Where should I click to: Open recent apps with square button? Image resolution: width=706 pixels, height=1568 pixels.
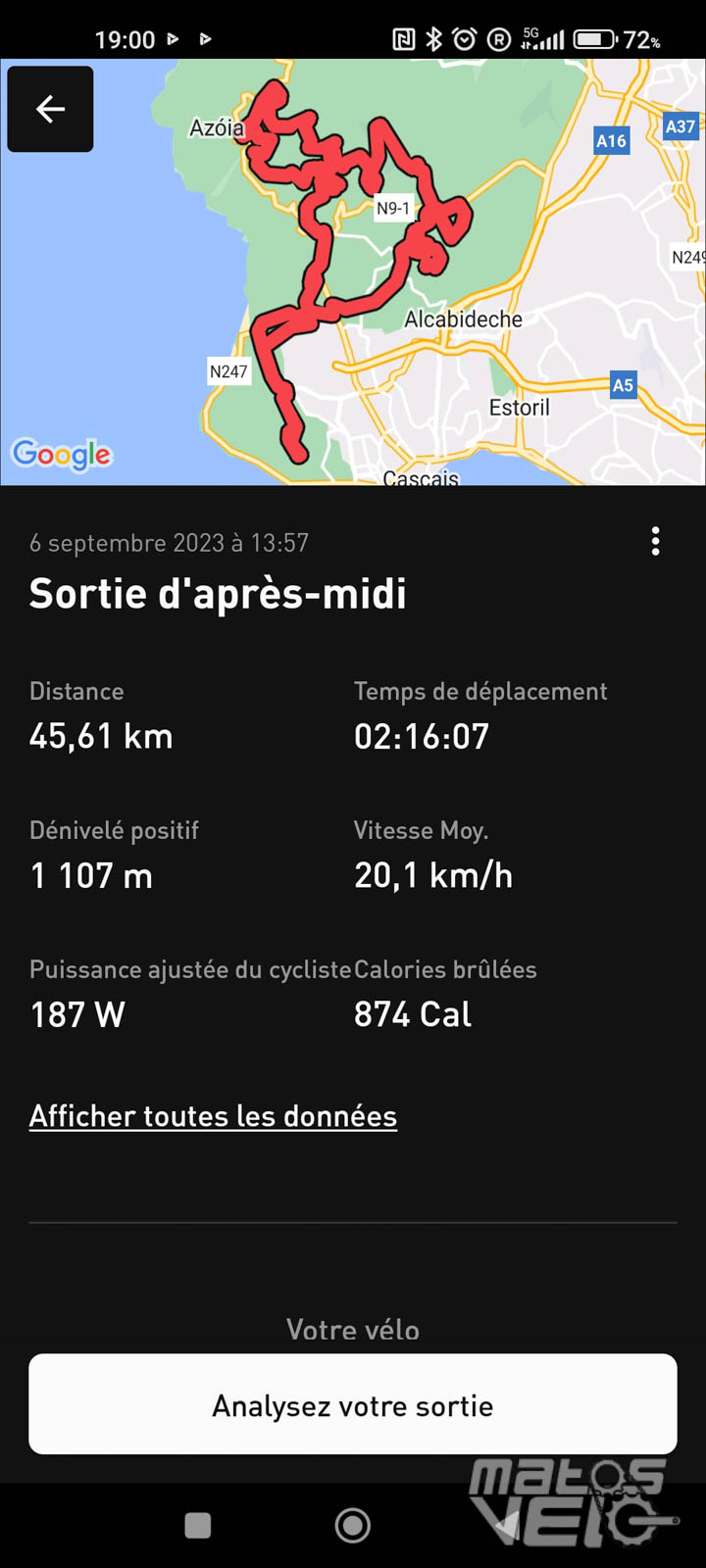198,1525
